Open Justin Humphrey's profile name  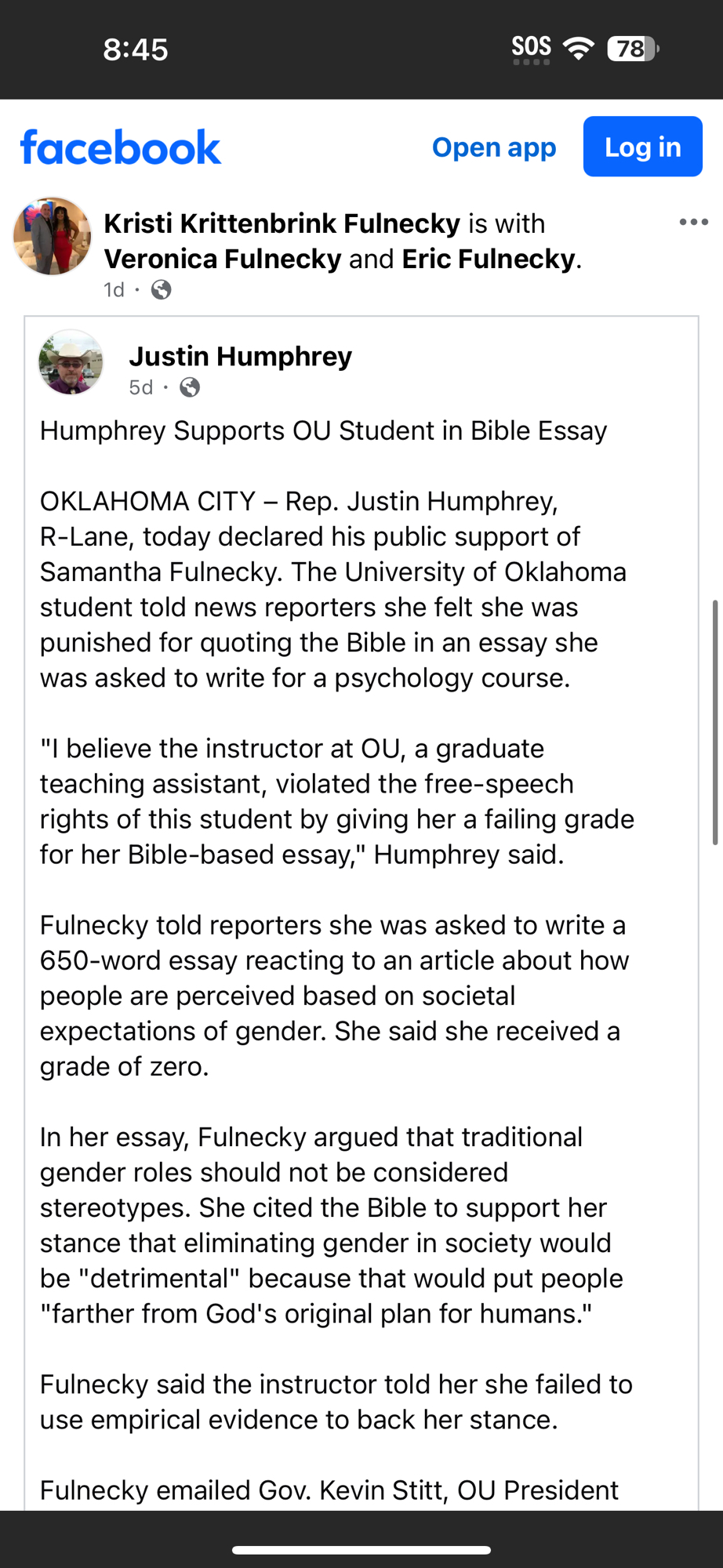click(241, 357)
